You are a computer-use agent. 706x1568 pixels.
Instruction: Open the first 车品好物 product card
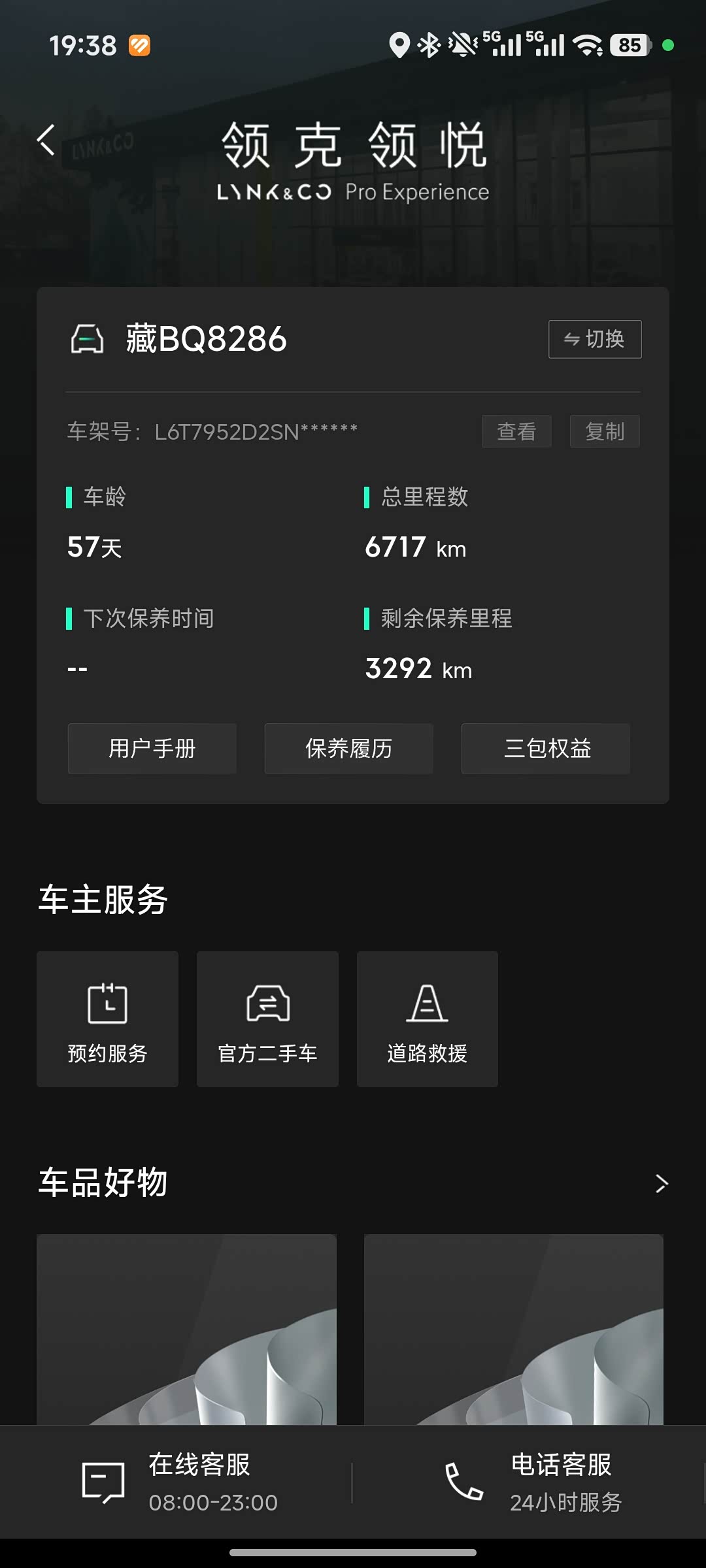click(187, 1329)
